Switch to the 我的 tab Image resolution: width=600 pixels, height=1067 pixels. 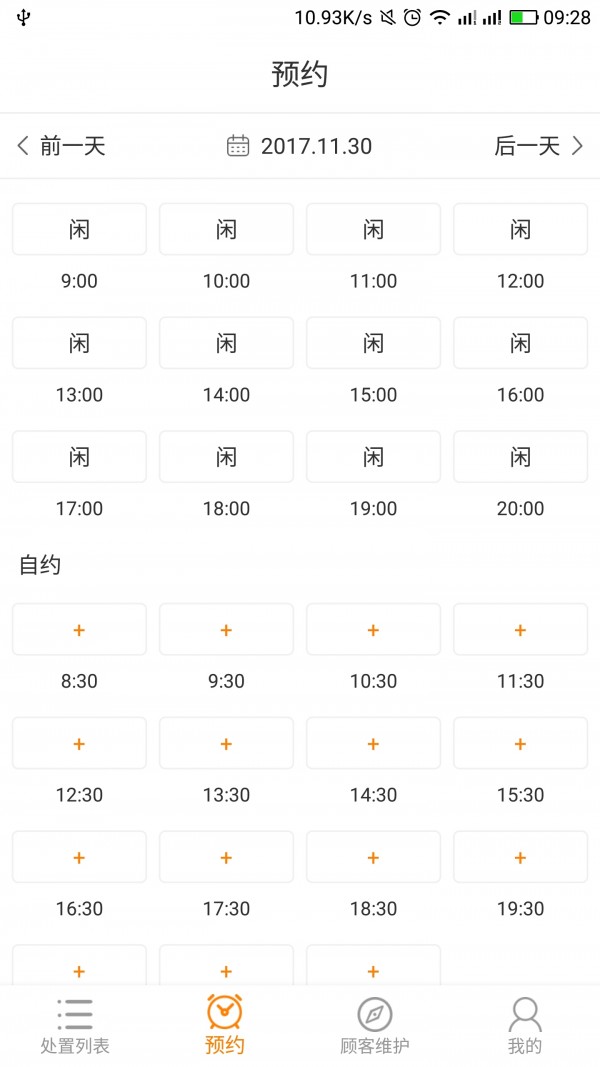point(525,1026)
